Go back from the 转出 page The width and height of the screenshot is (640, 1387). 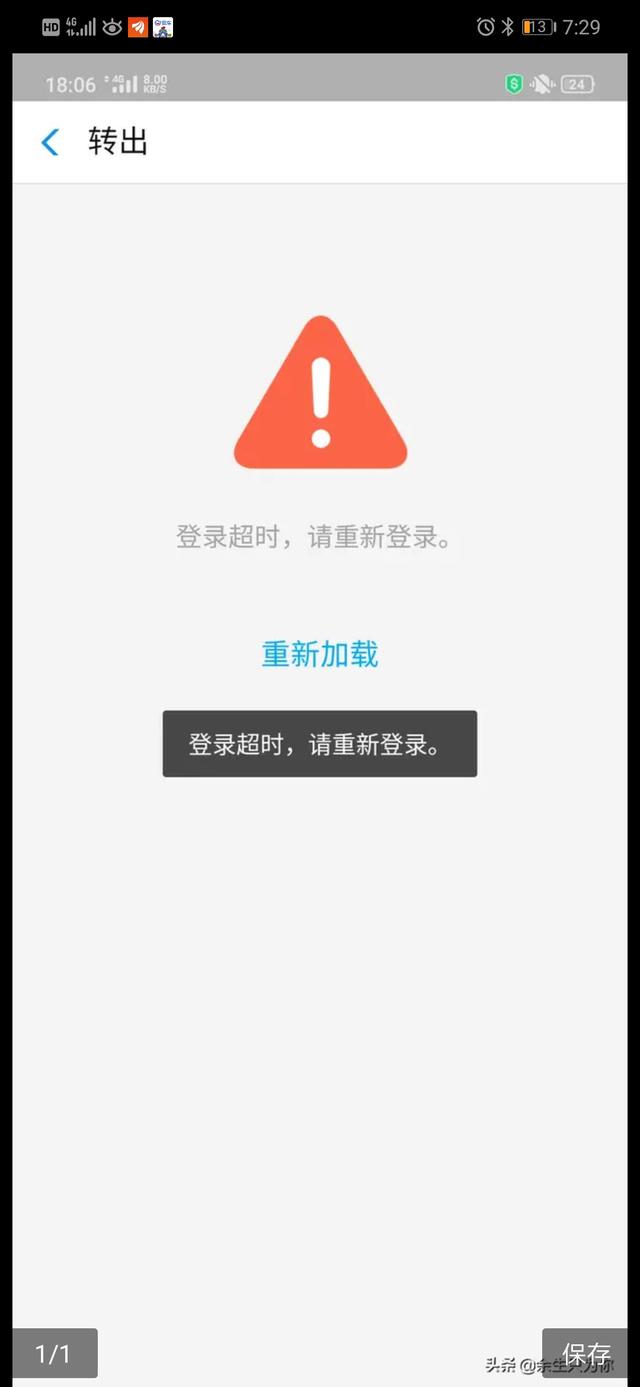[50, 142]
